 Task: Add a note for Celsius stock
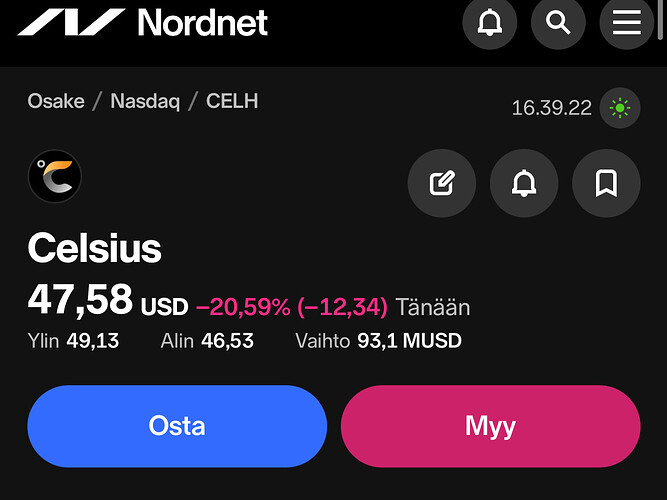[442, 183]
